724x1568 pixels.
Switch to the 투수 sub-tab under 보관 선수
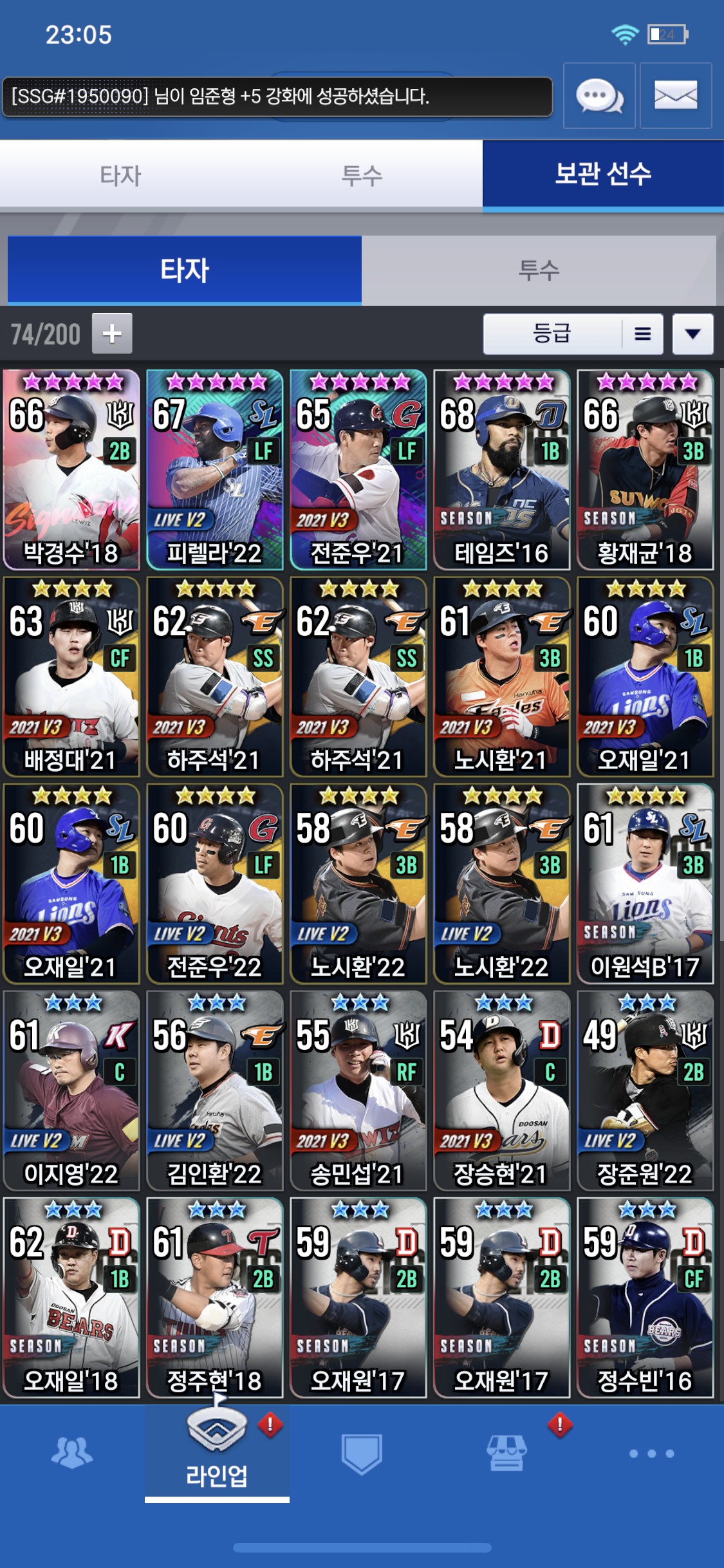539,270
